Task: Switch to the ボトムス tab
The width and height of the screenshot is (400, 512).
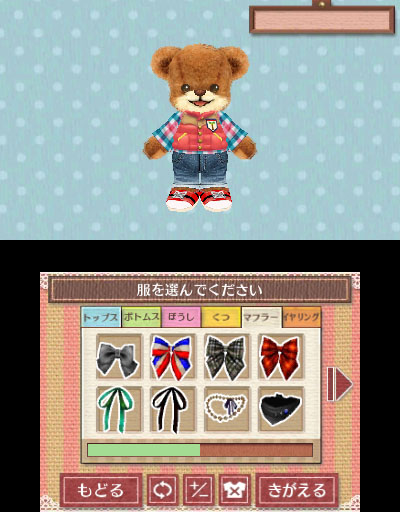Action: (x=141, y=317)
